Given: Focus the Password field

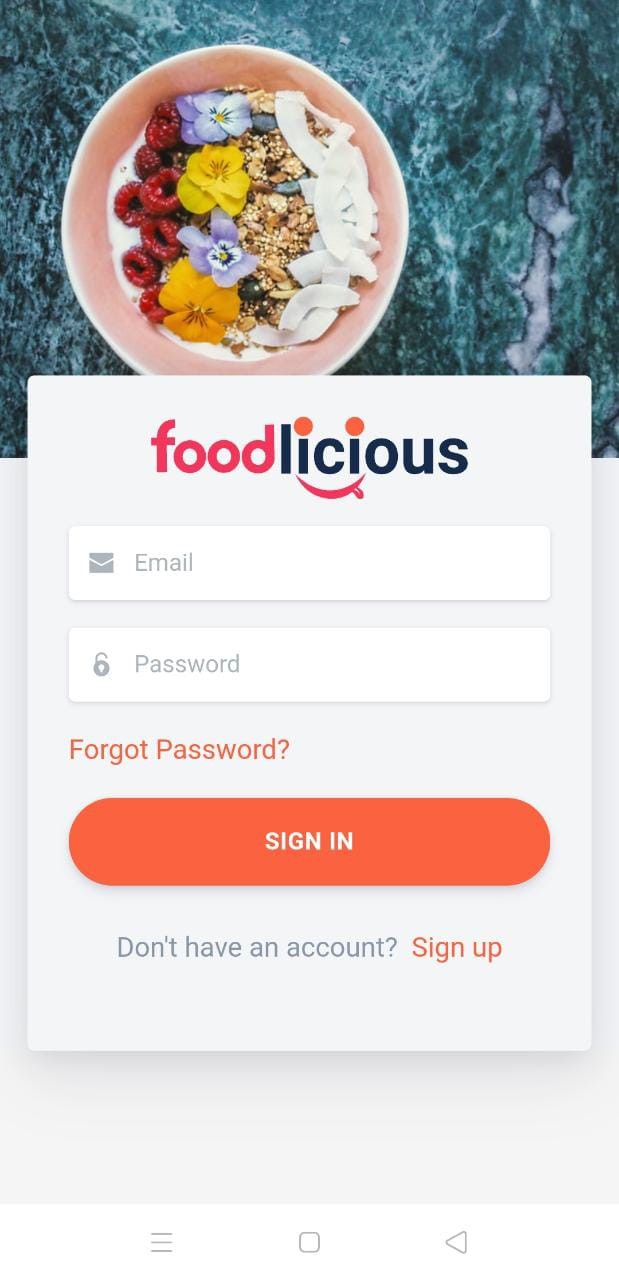Looking at the screenshot, I should pyautogui.click(x=309, y=664).
